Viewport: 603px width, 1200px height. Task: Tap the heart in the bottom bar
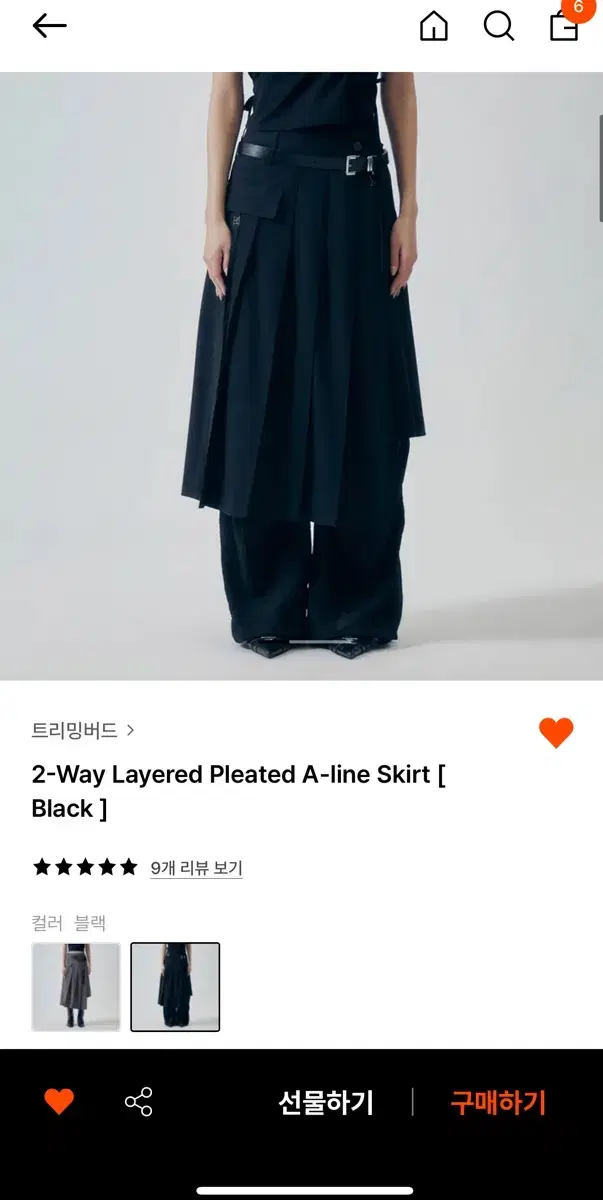(59, 1102)
